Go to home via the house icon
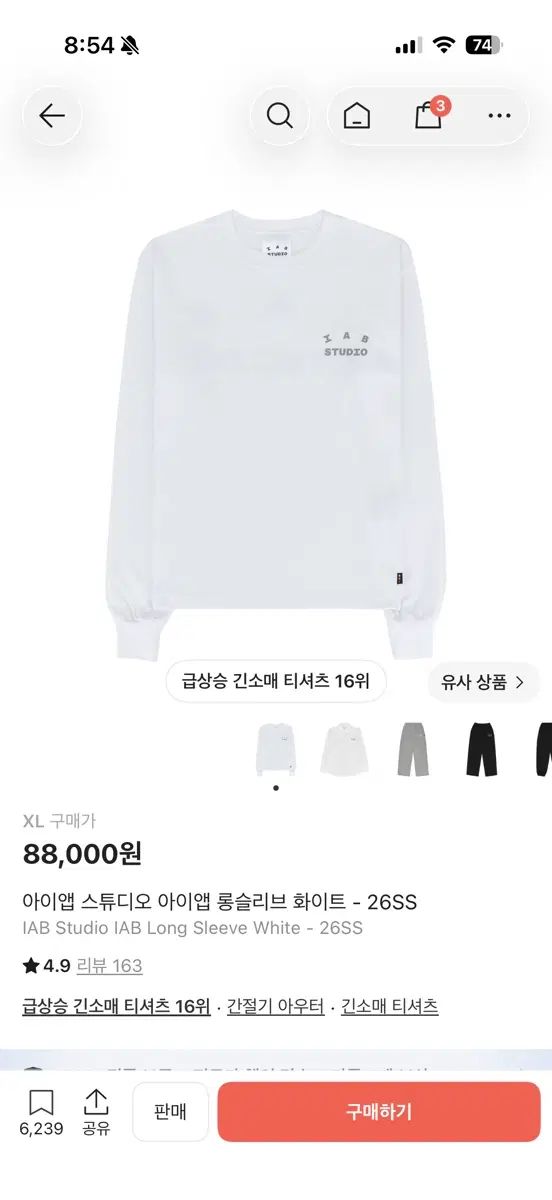 click(356, 116)
